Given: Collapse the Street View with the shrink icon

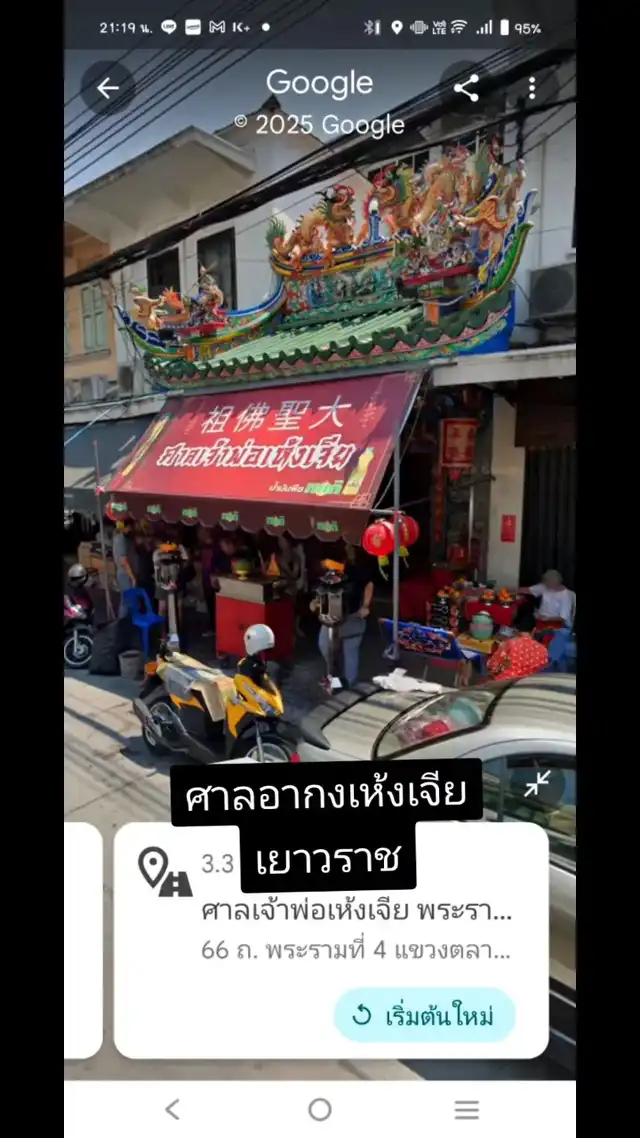Looking at the screenshot, I should tap(537, 785).
